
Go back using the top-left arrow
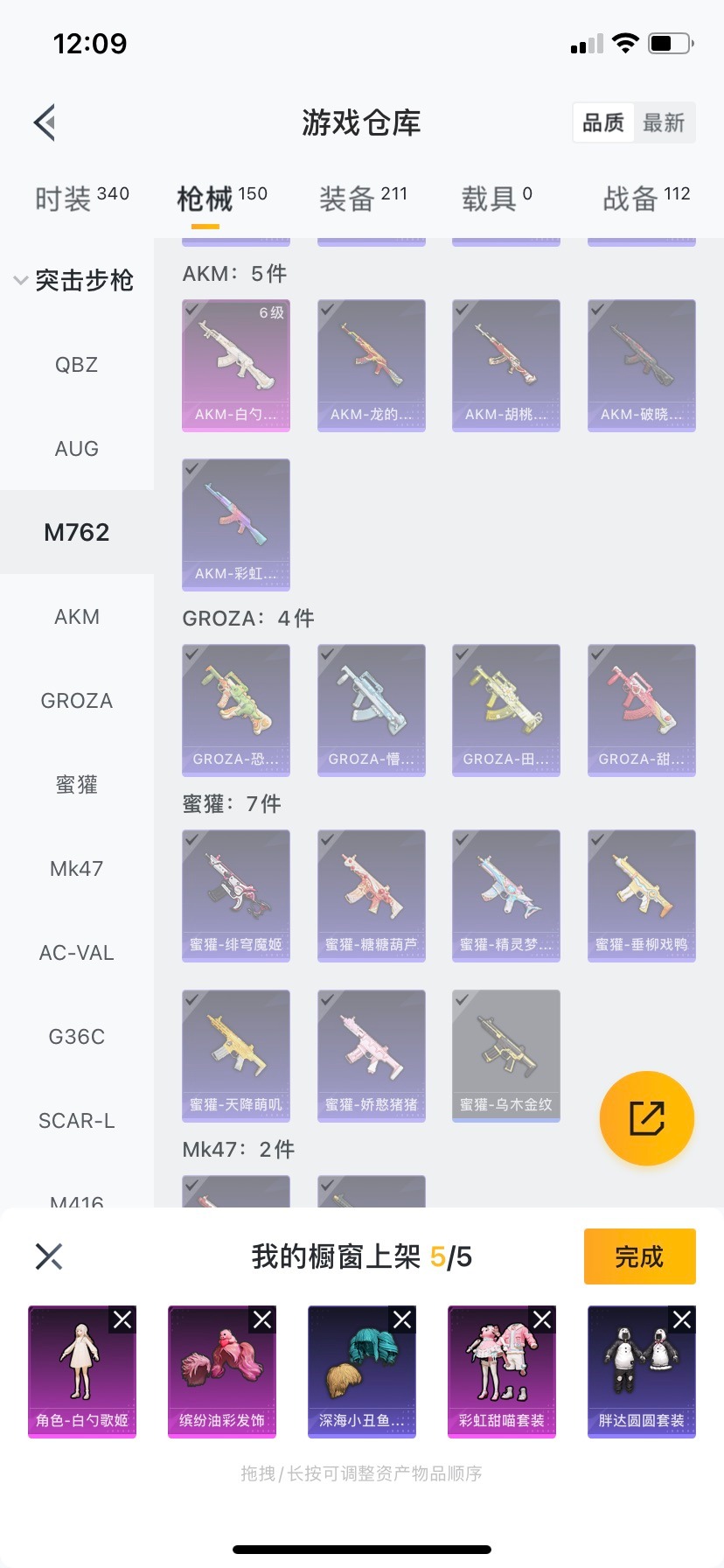(45, 122)
